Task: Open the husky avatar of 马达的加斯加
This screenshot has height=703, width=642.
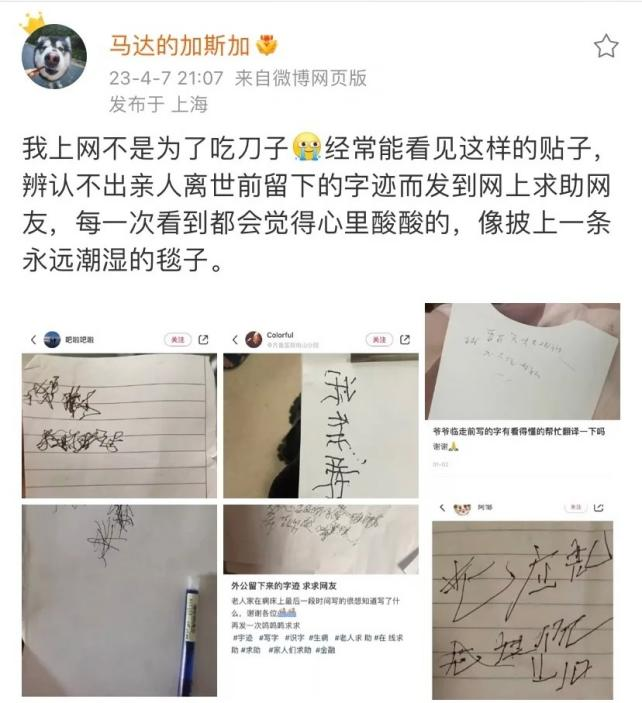Action: 54,56
